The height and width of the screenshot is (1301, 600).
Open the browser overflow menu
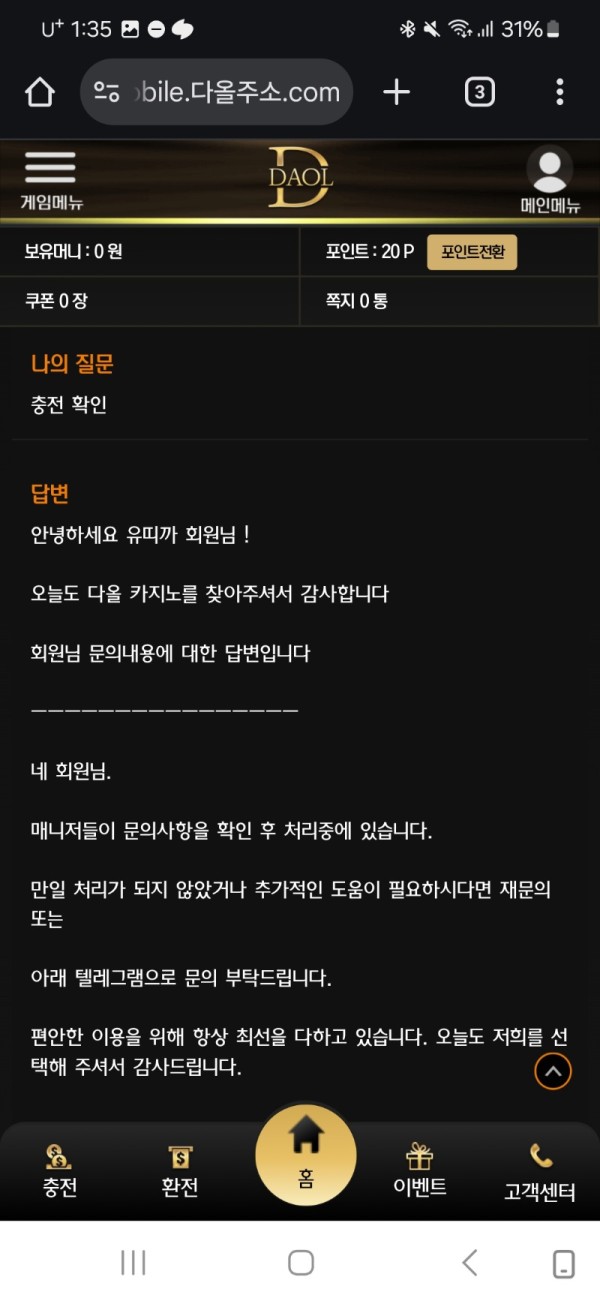click(x=559, y=93)
